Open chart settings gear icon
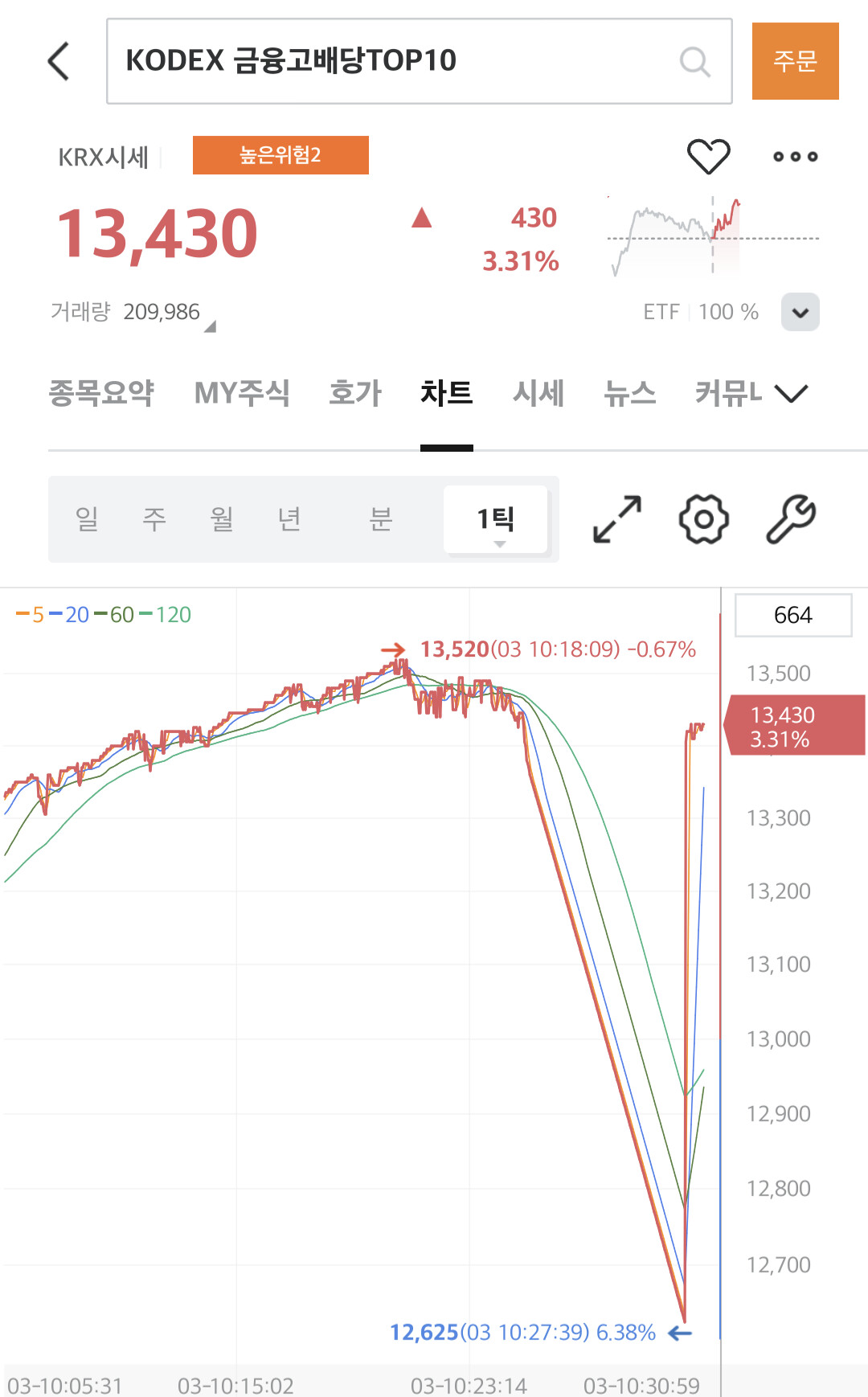The width and height of the screenshot is (868, 1397). coord(704,519)
